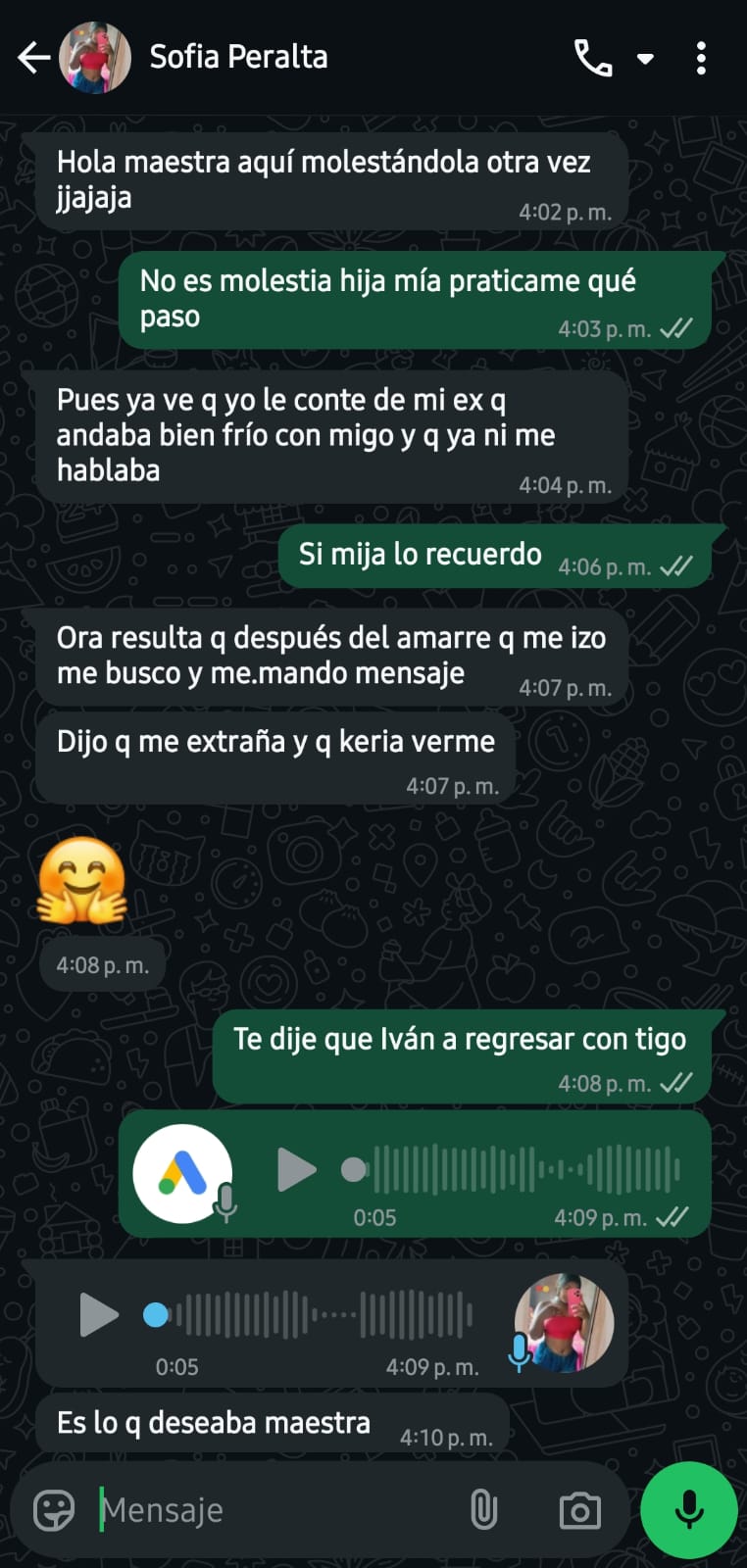Viewport: 747px width, 1568px height.
Task: Play the sent voice message
Action: 295,1169
